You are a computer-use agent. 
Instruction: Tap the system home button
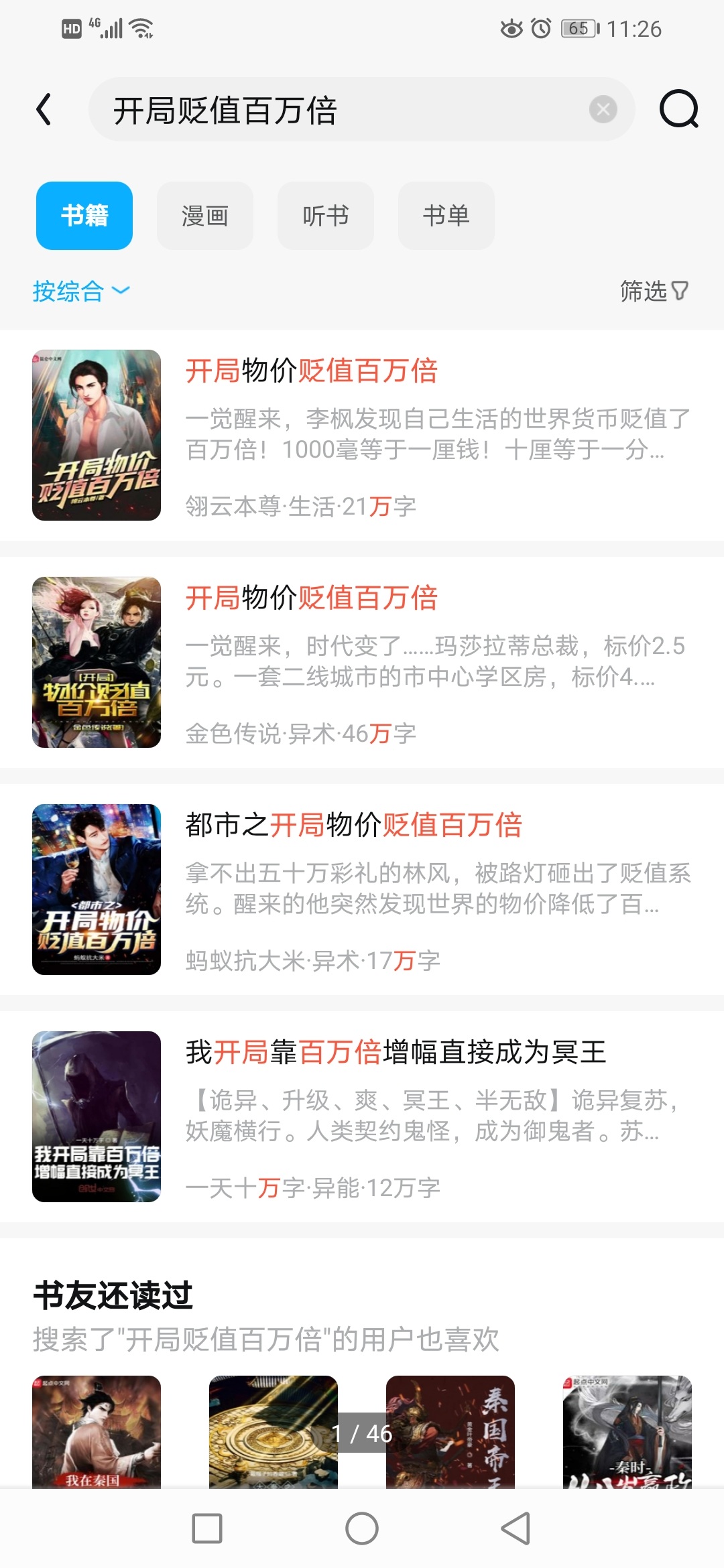coord(362,1528)
